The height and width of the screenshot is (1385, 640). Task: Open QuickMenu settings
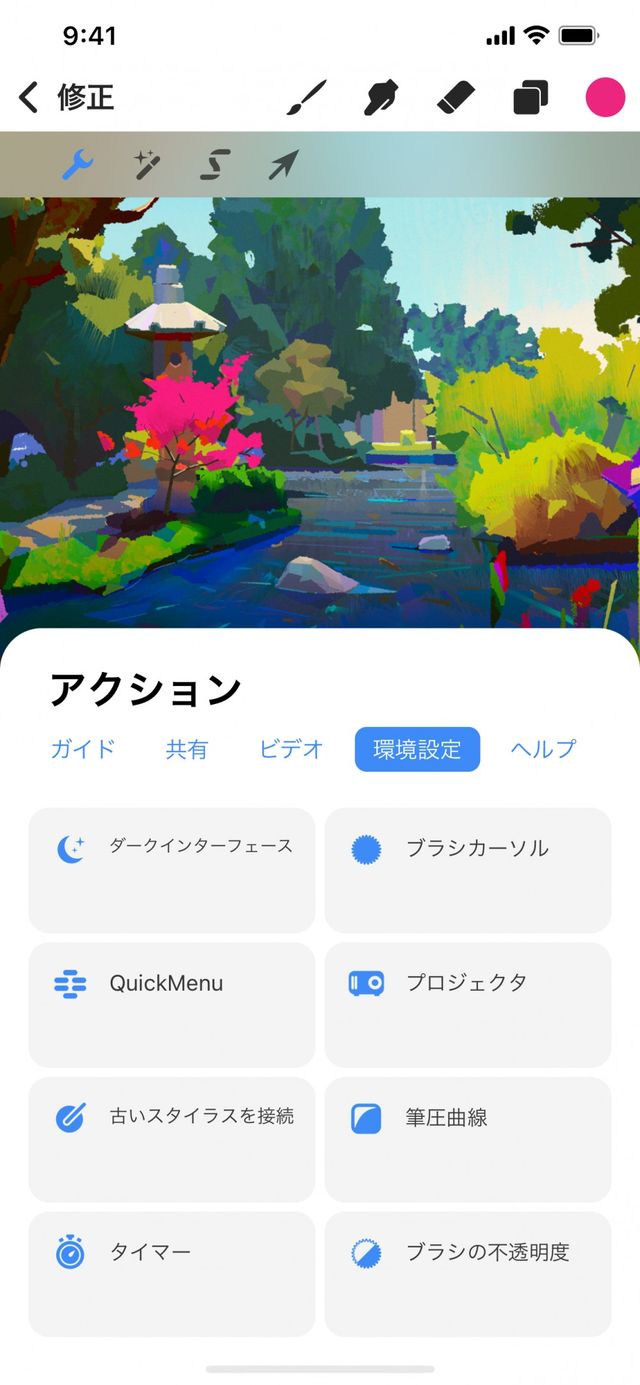click(x=171, y=1004)
